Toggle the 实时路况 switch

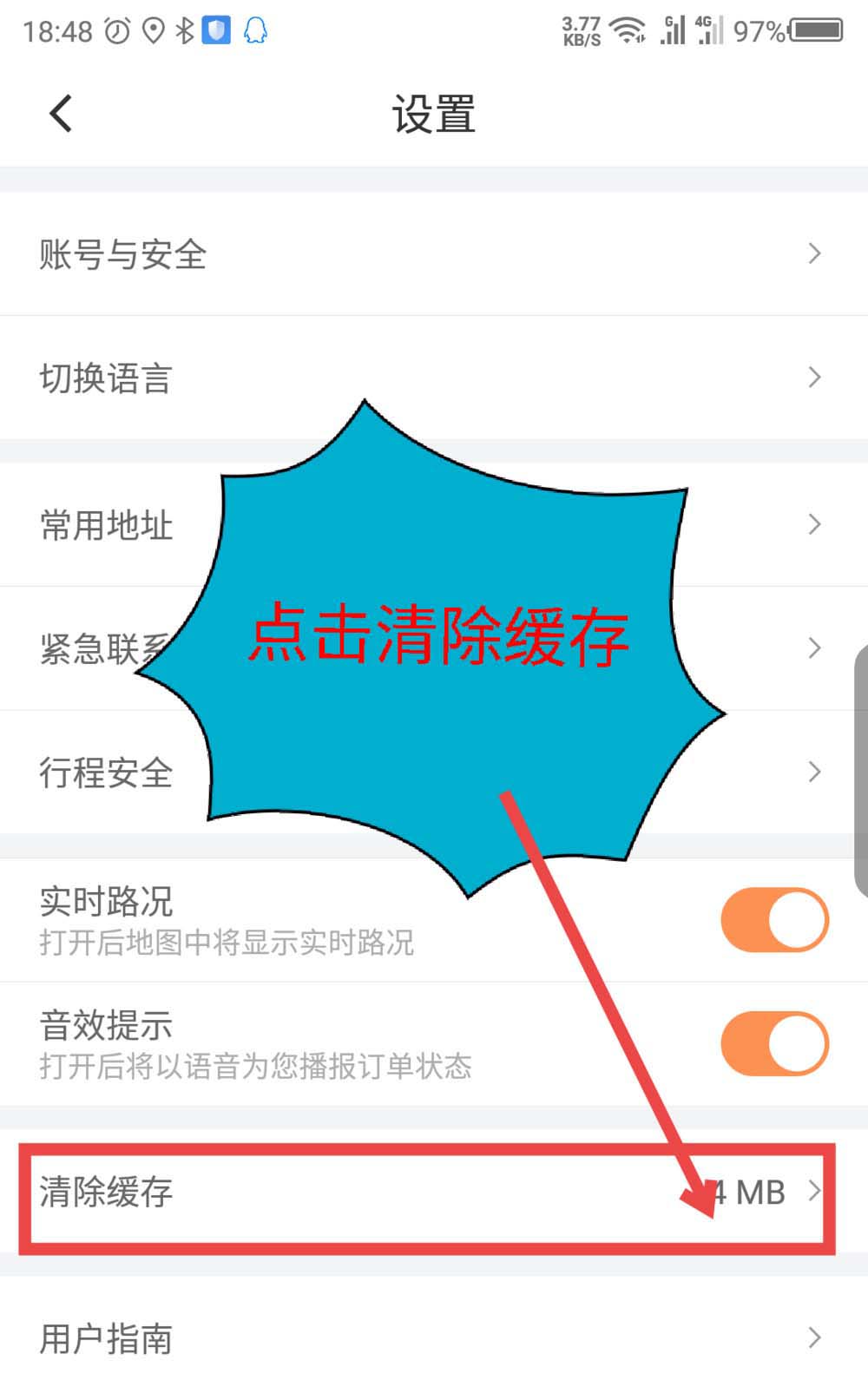(773, 919)
